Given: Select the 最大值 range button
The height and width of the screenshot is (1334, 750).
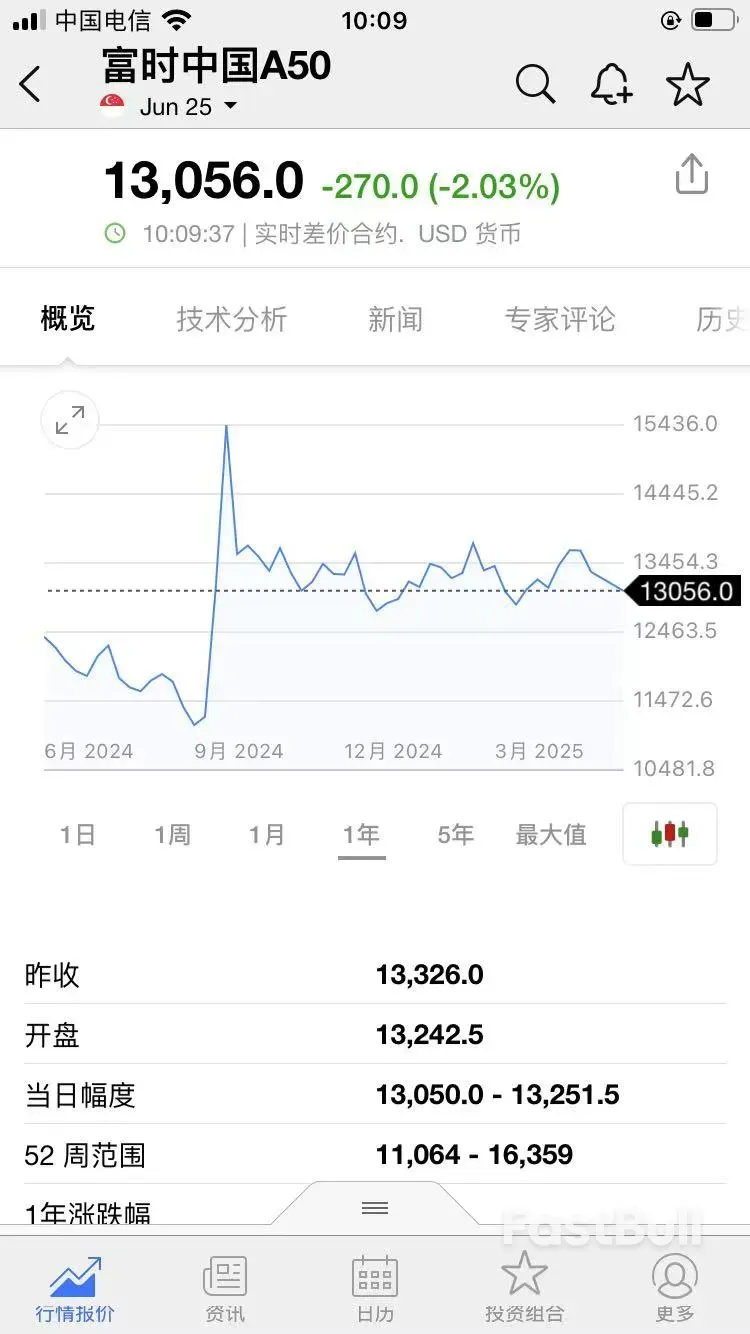Looking at the screenshot, I should pyautogui.click(x=551, y=834).
